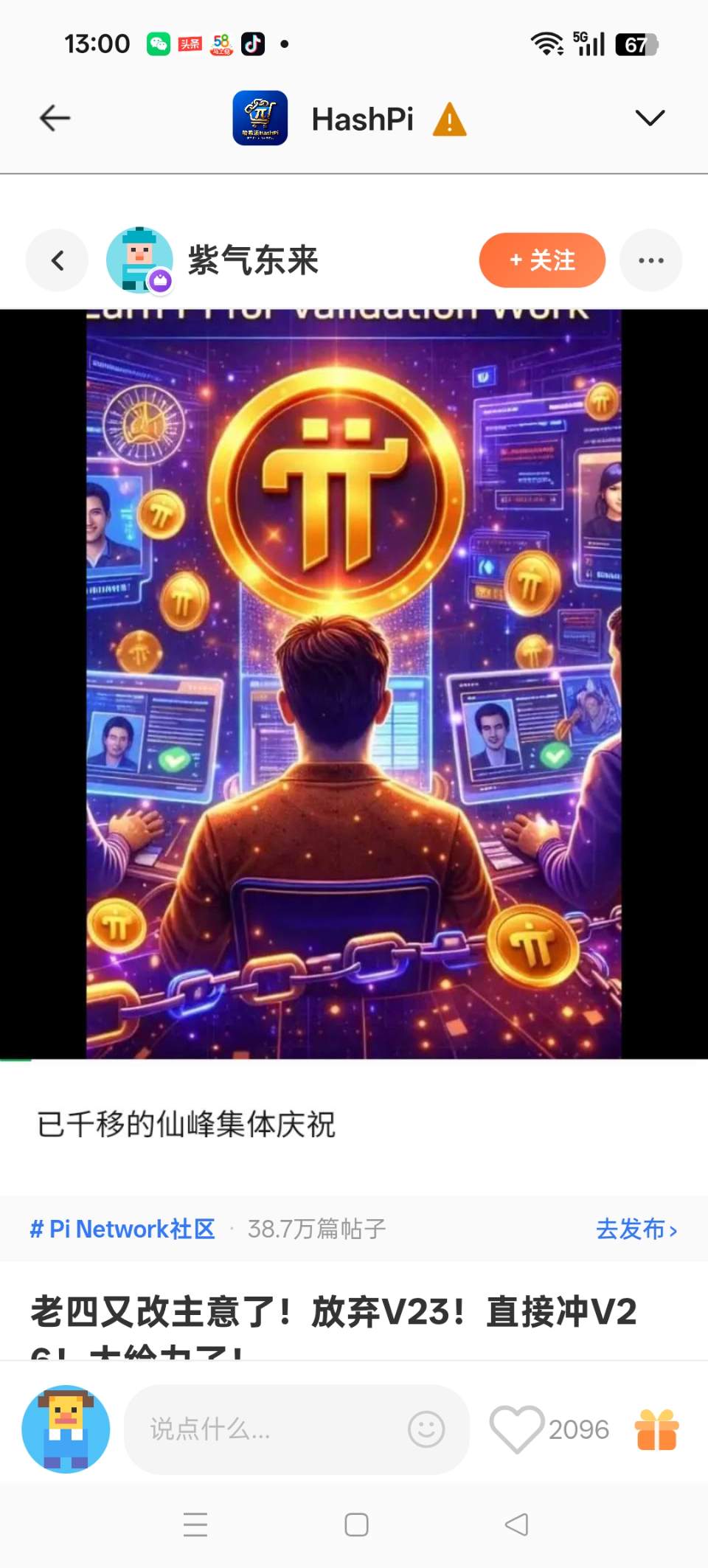Image resolution: width=708 pixels, height=1568 pixels.
Task: Open the recent apps menu
Action: (195, 1524)
